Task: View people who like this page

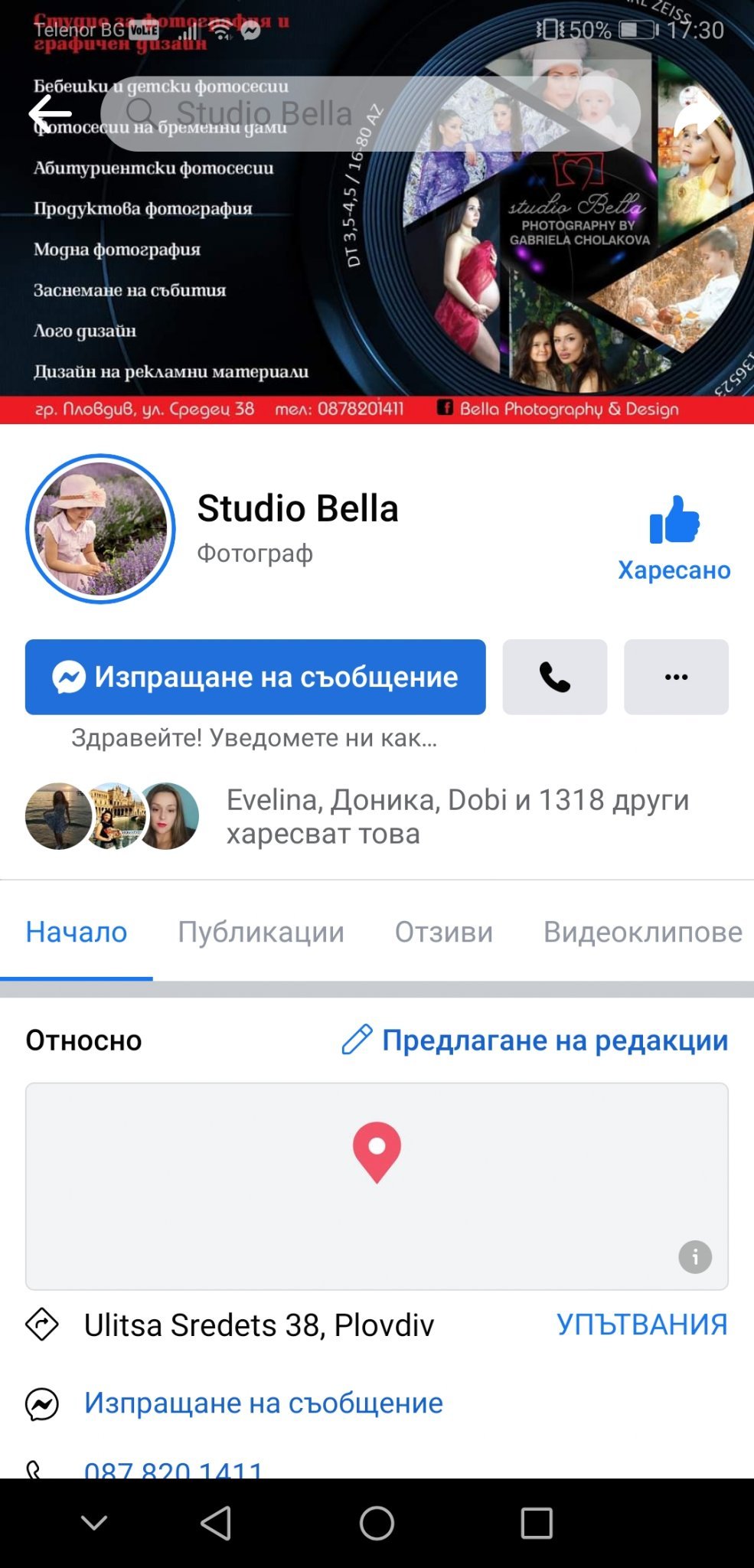Action: (457, 816)
